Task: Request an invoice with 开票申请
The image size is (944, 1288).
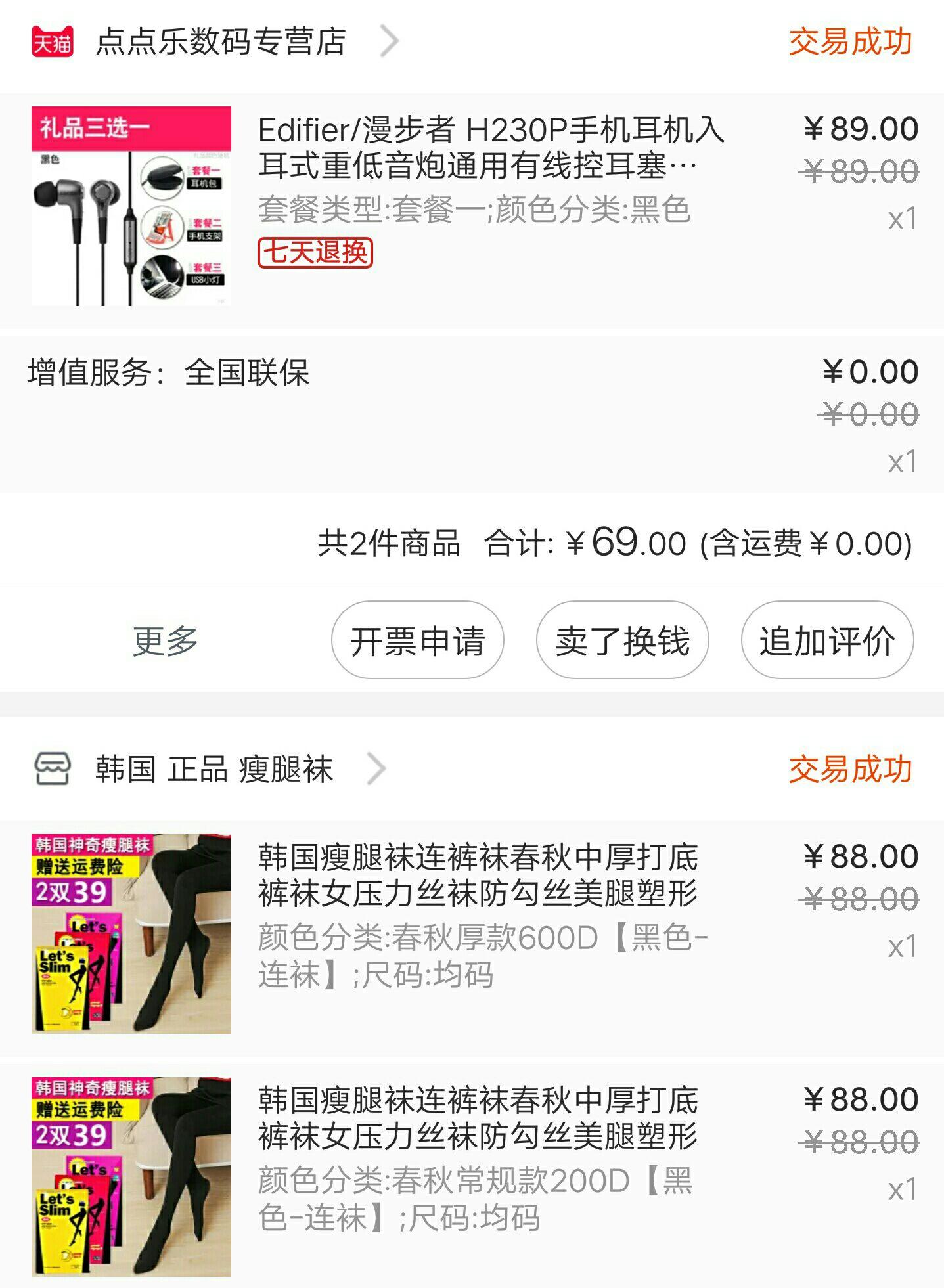Action: tap(417, 640)
